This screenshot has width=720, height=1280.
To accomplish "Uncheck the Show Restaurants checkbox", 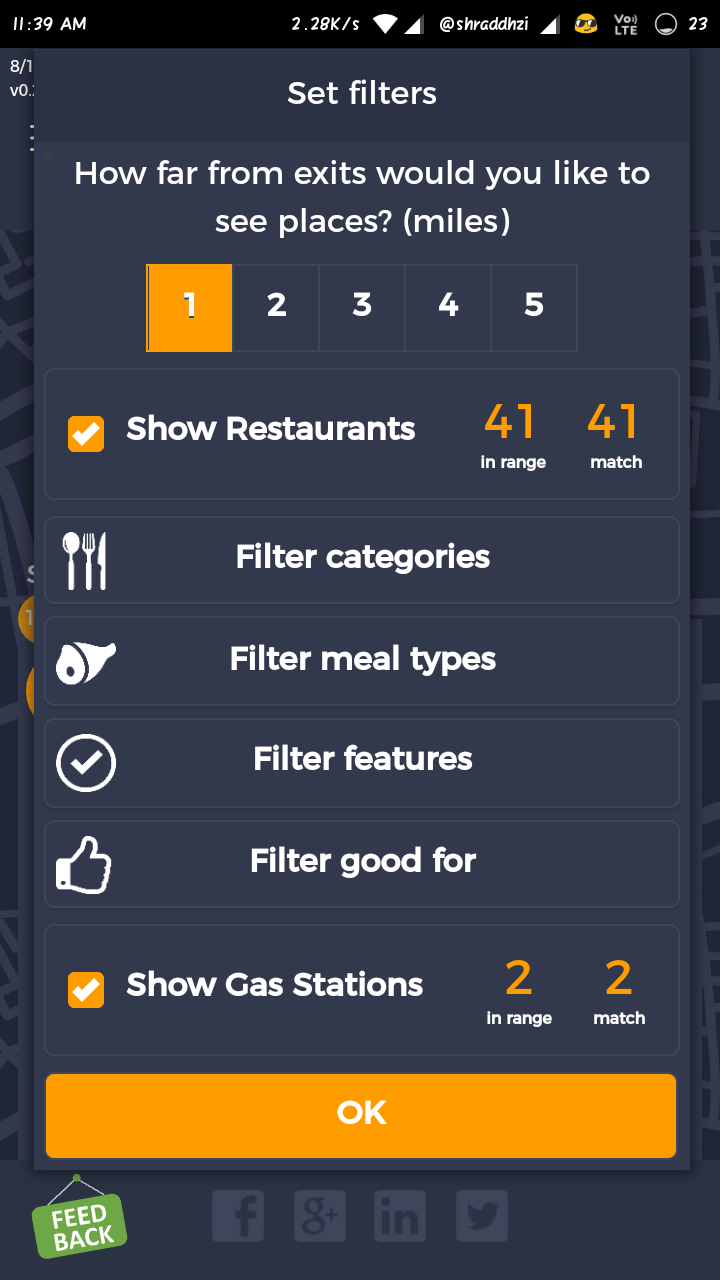I will coord(86,433).
